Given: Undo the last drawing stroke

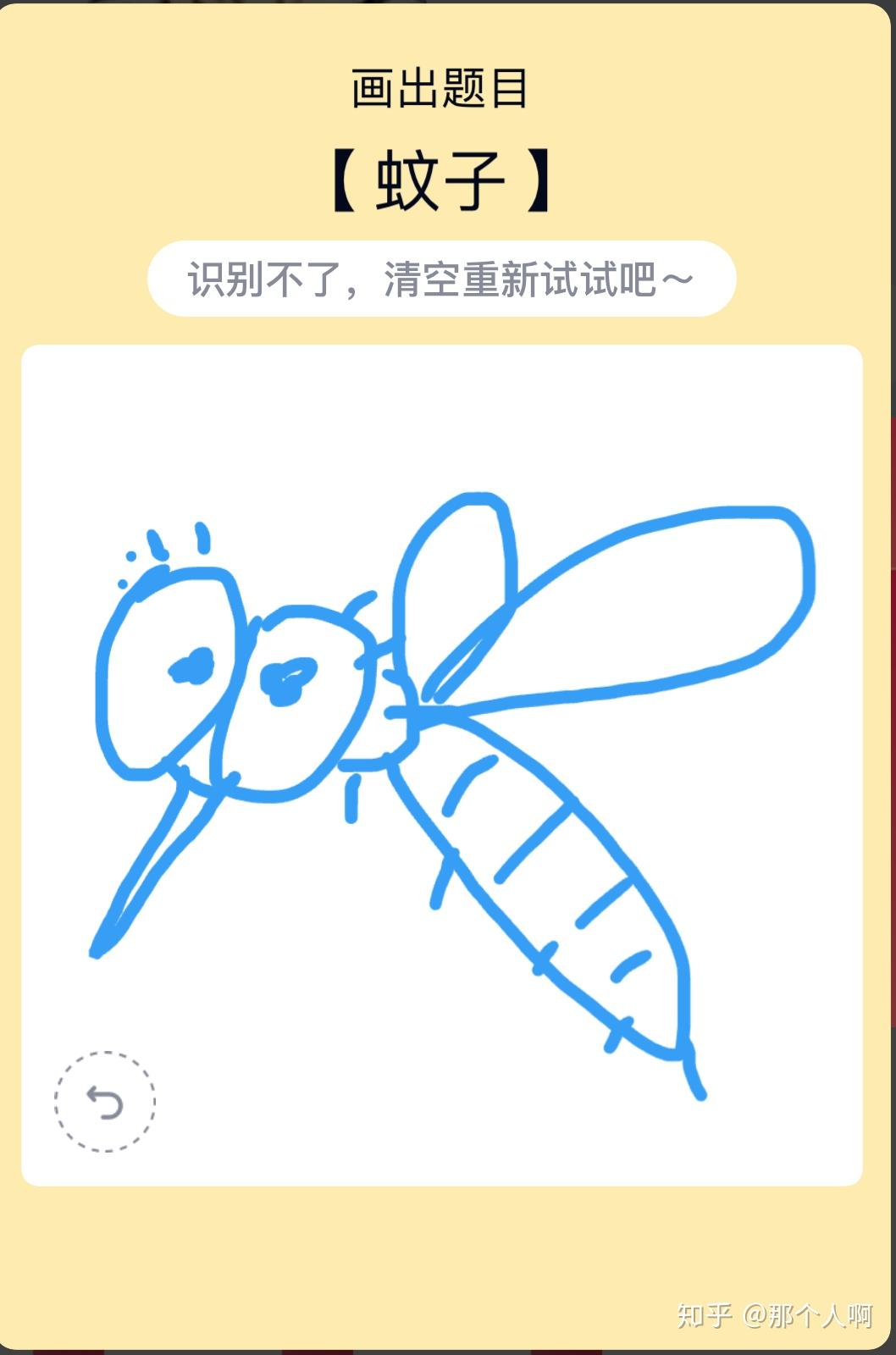Looking at the screenshot, I should [x=105, y=1102].
